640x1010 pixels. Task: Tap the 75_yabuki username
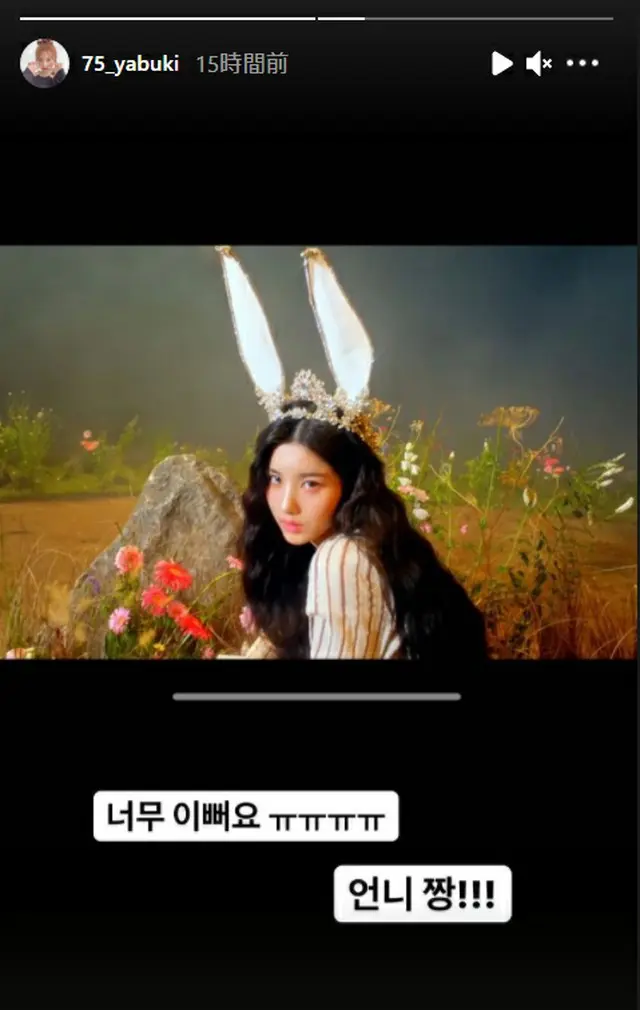click(130, 64)
